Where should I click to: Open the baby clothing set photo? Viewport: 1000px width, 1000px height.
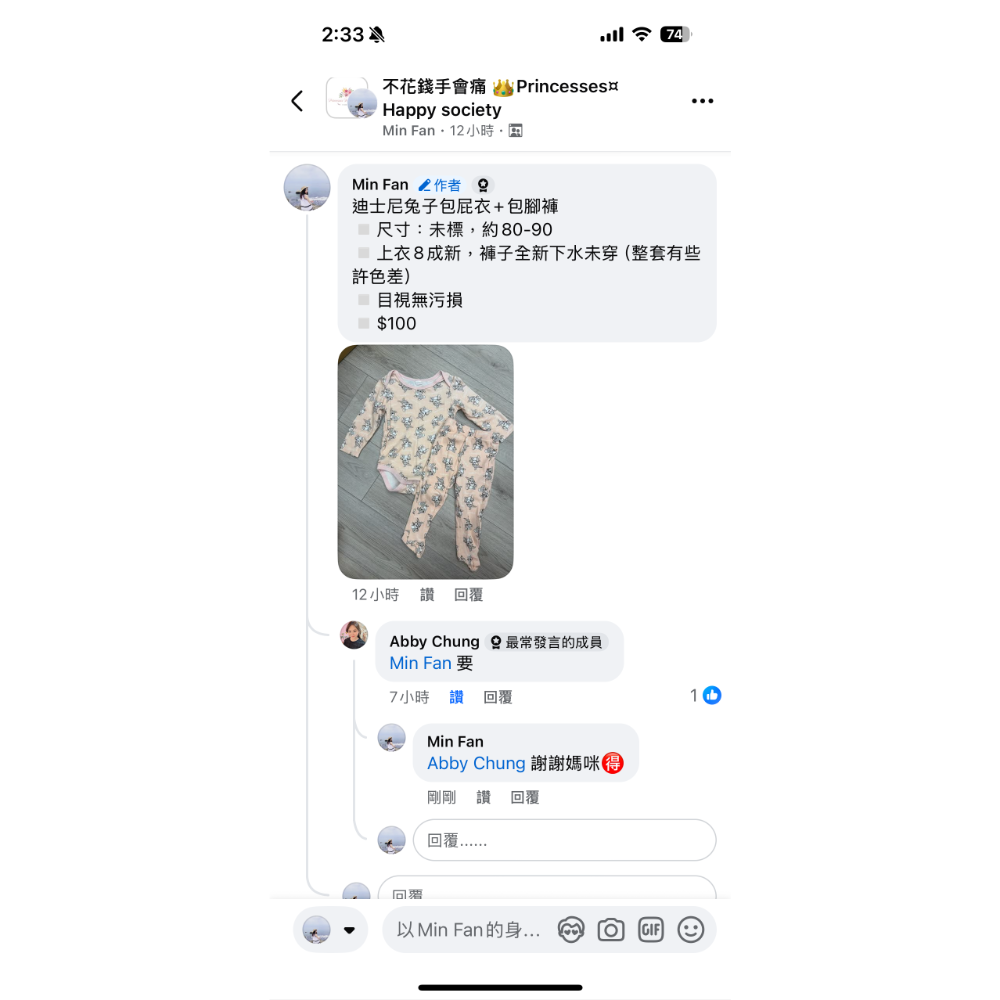pyautogui.click(x=425, y=462)
